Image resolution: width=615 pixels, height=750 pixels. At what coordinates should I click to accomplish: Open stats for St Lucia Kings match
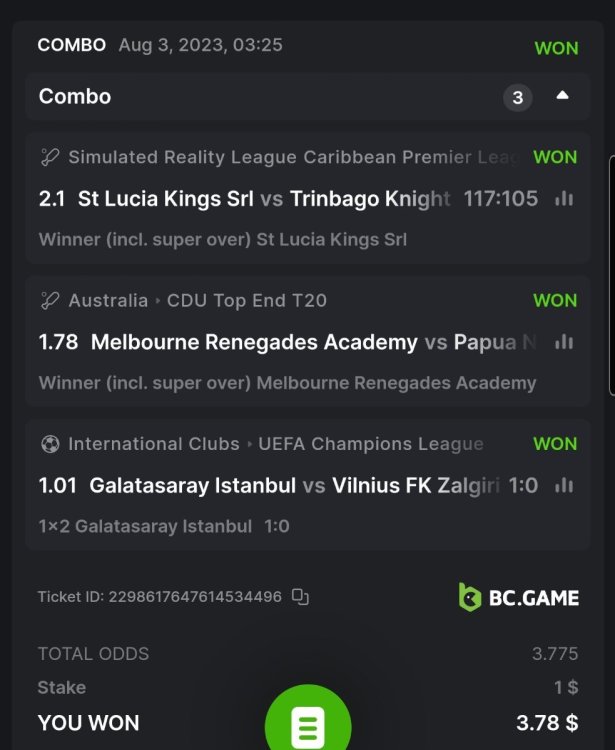564,199
